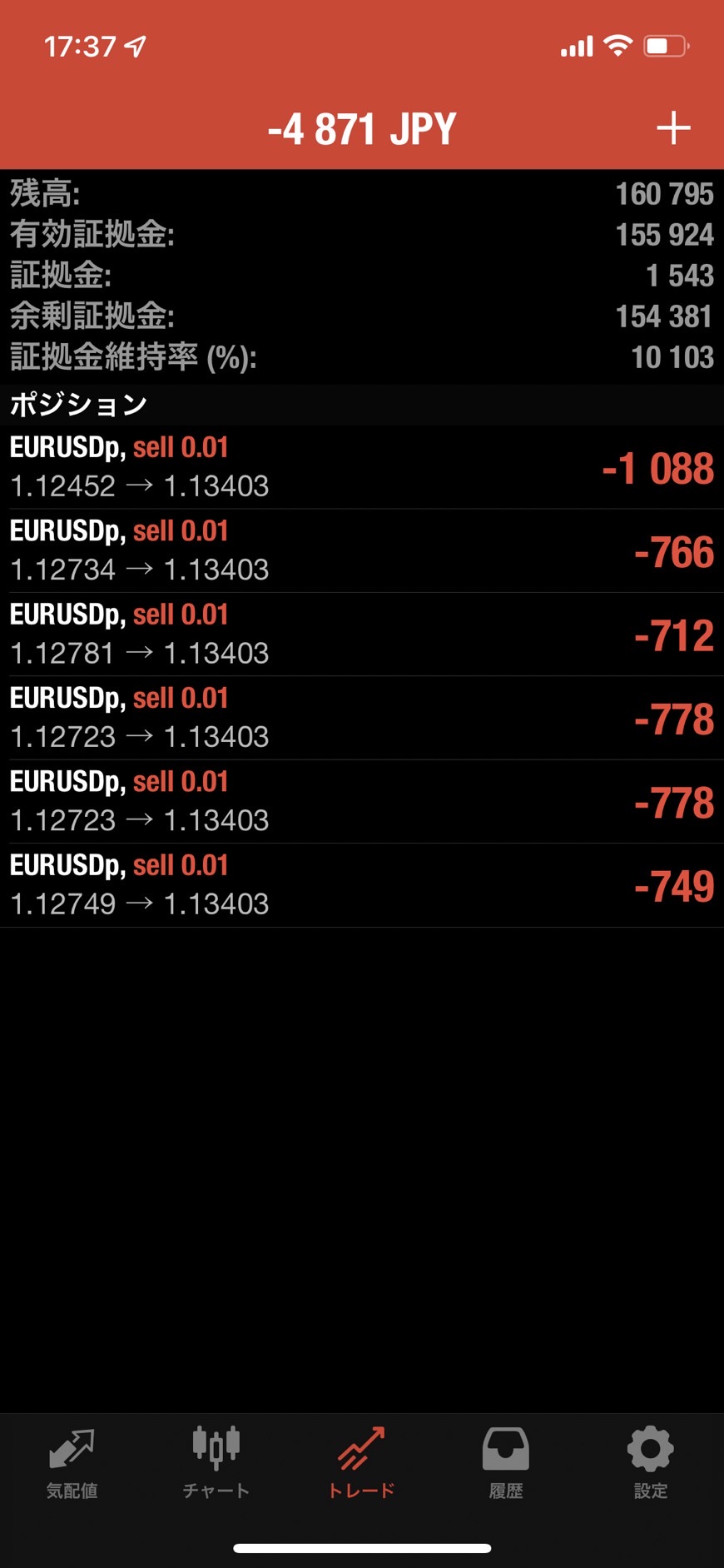This screenshot has width=724, height=1568.
Task: Go to the チャート chart tab
Action: (x=216, y=1464)
